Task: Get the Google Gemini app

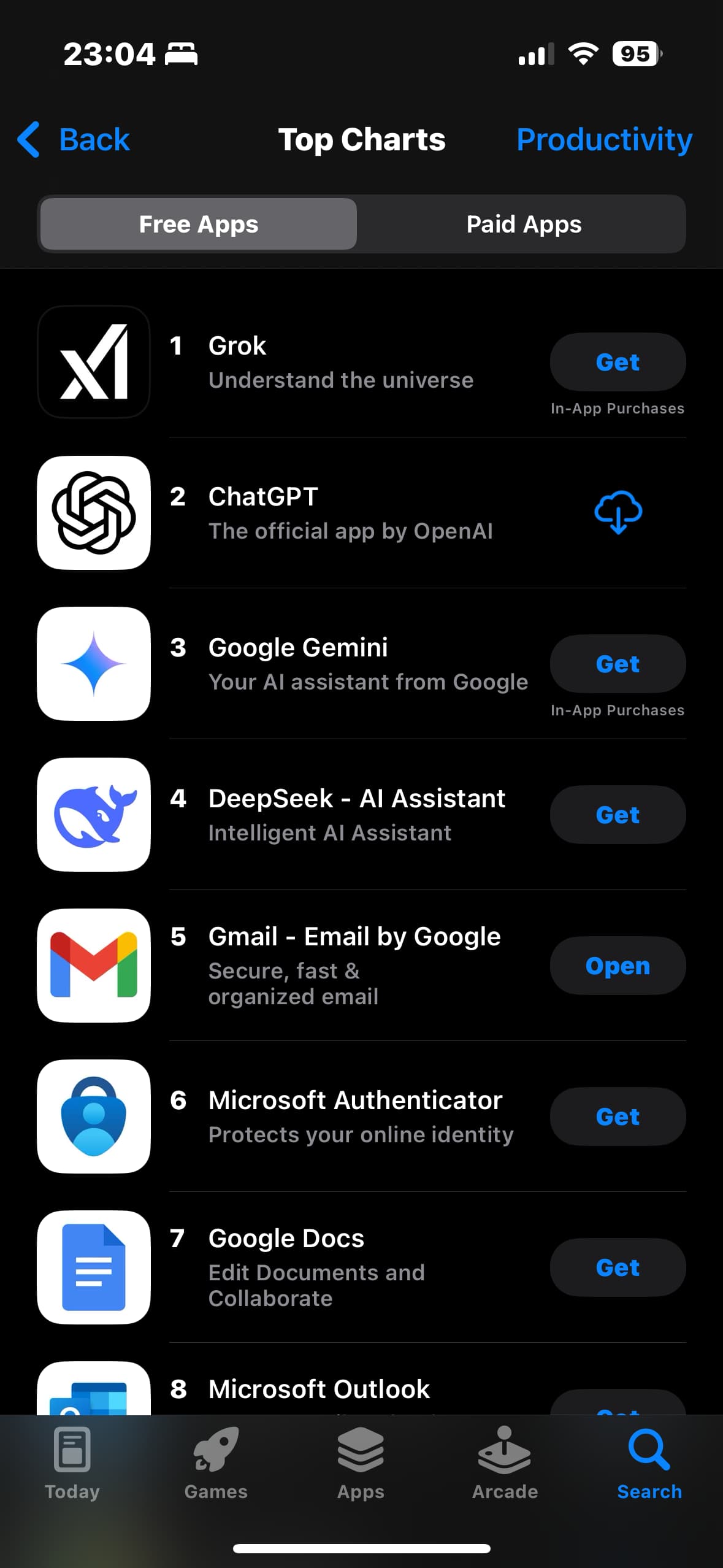Action: pos(618,664)
